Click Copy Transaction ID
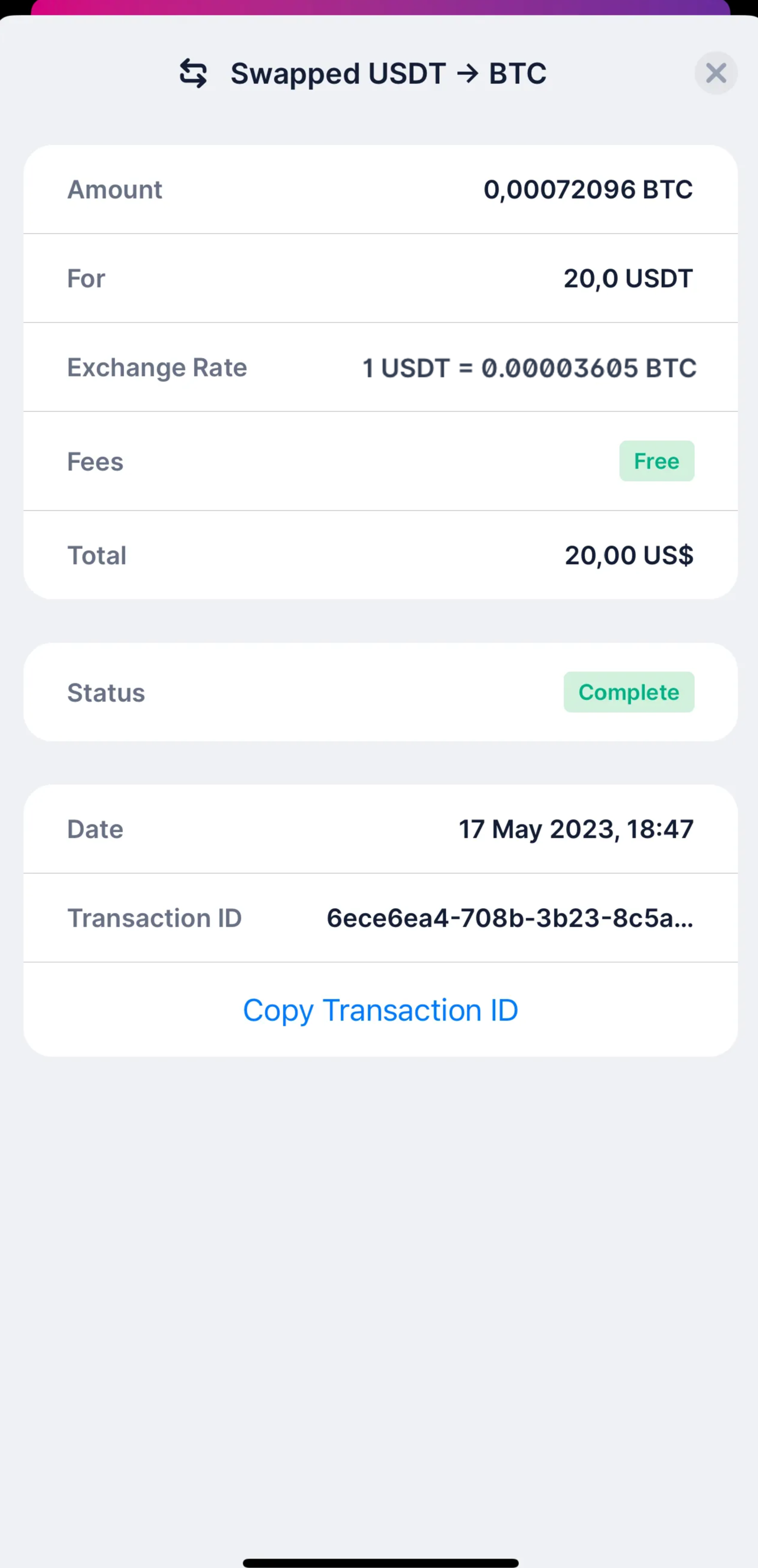Image resolution: width=758 pixels, height=1568 pixels. [380, 1009]
